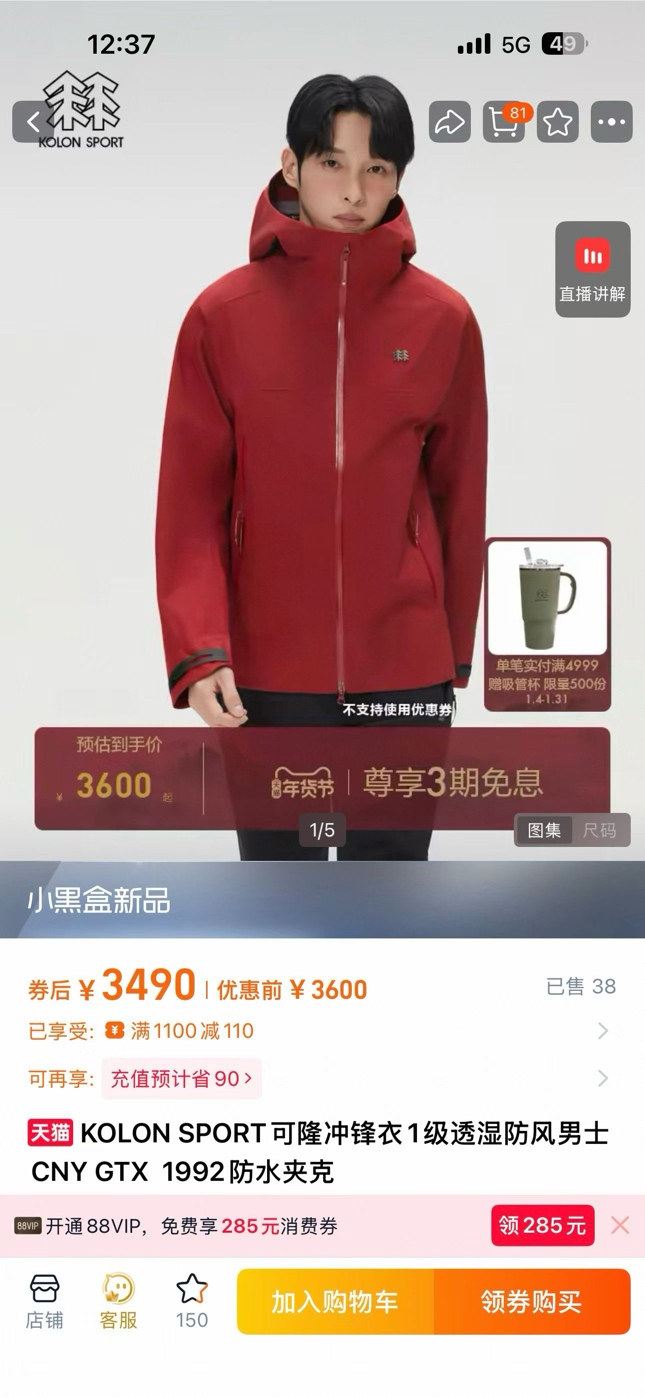Switch to the 尺码 size view
Image resolution: width=645 pixels, height=1398 pixels.
[600, 830]
